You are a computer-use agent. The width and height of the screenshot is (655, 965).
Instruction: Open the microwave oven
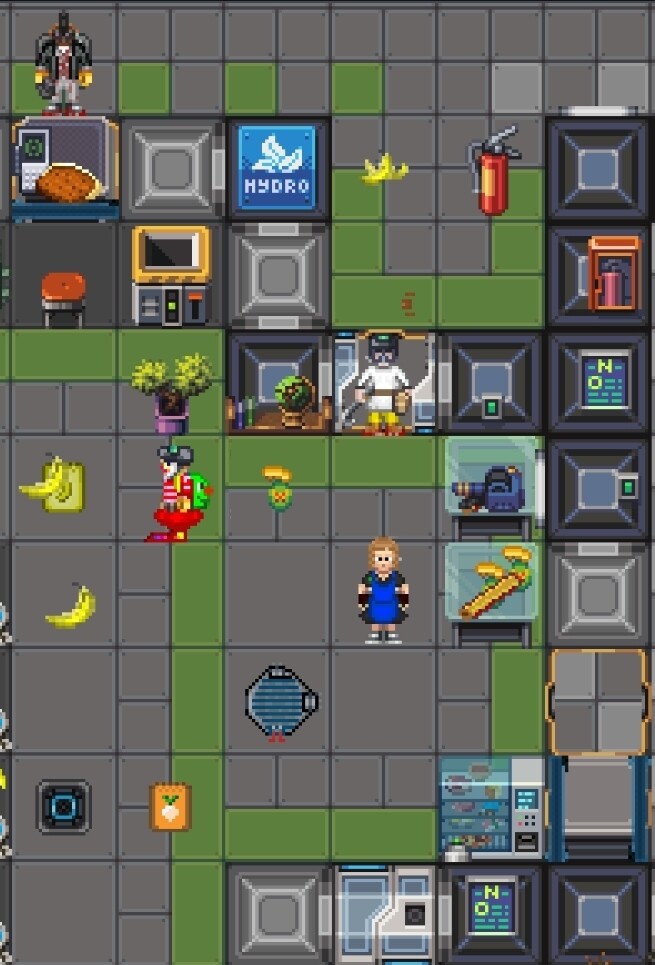pyautogui.click(x=170, y=274)
